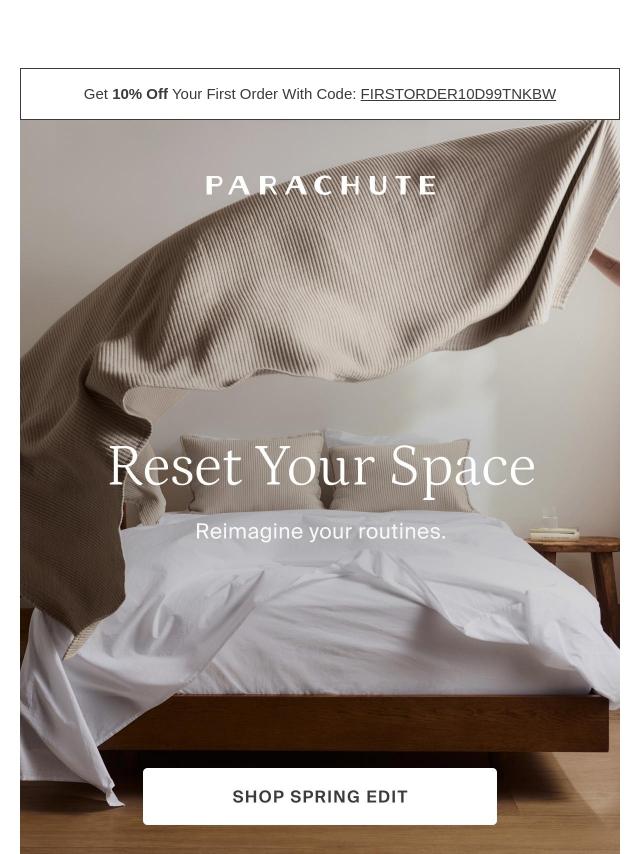Open the Shop Spring Edit button
This screenshot has height=854, width=640.
point(320,796)
